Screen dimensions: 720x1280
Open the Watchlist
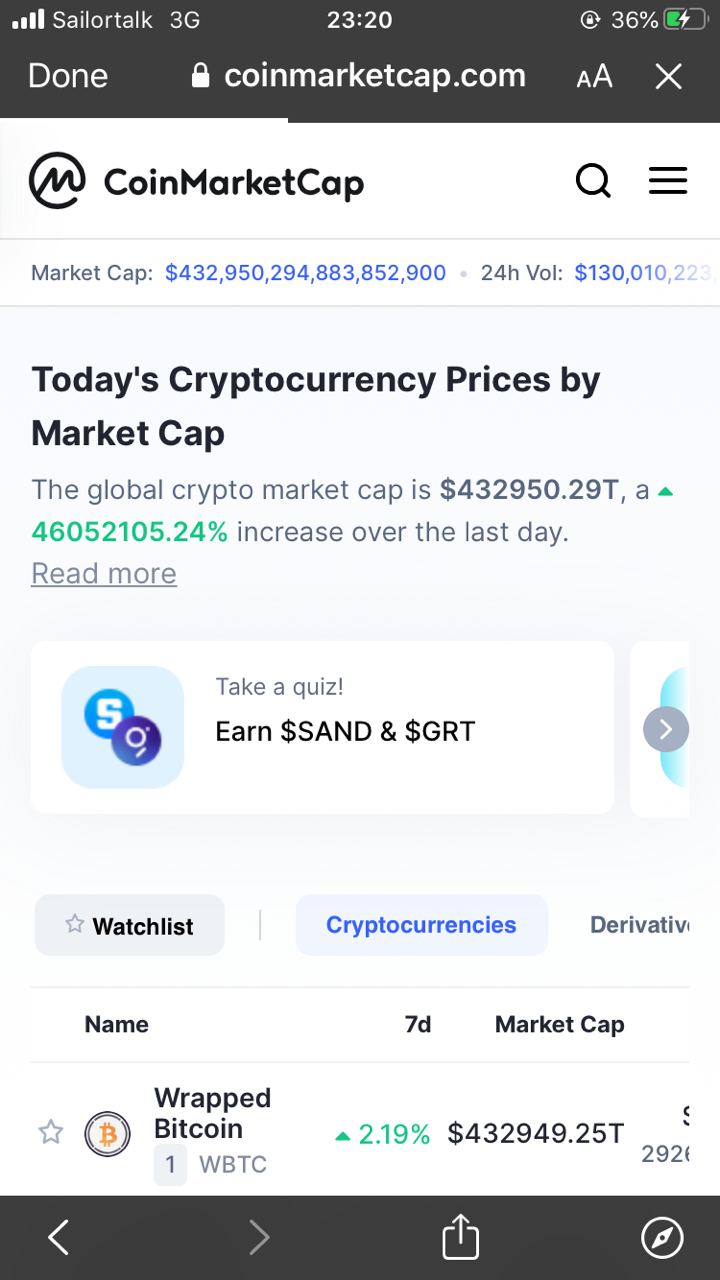pyautogui.click(x=130, y=925)
